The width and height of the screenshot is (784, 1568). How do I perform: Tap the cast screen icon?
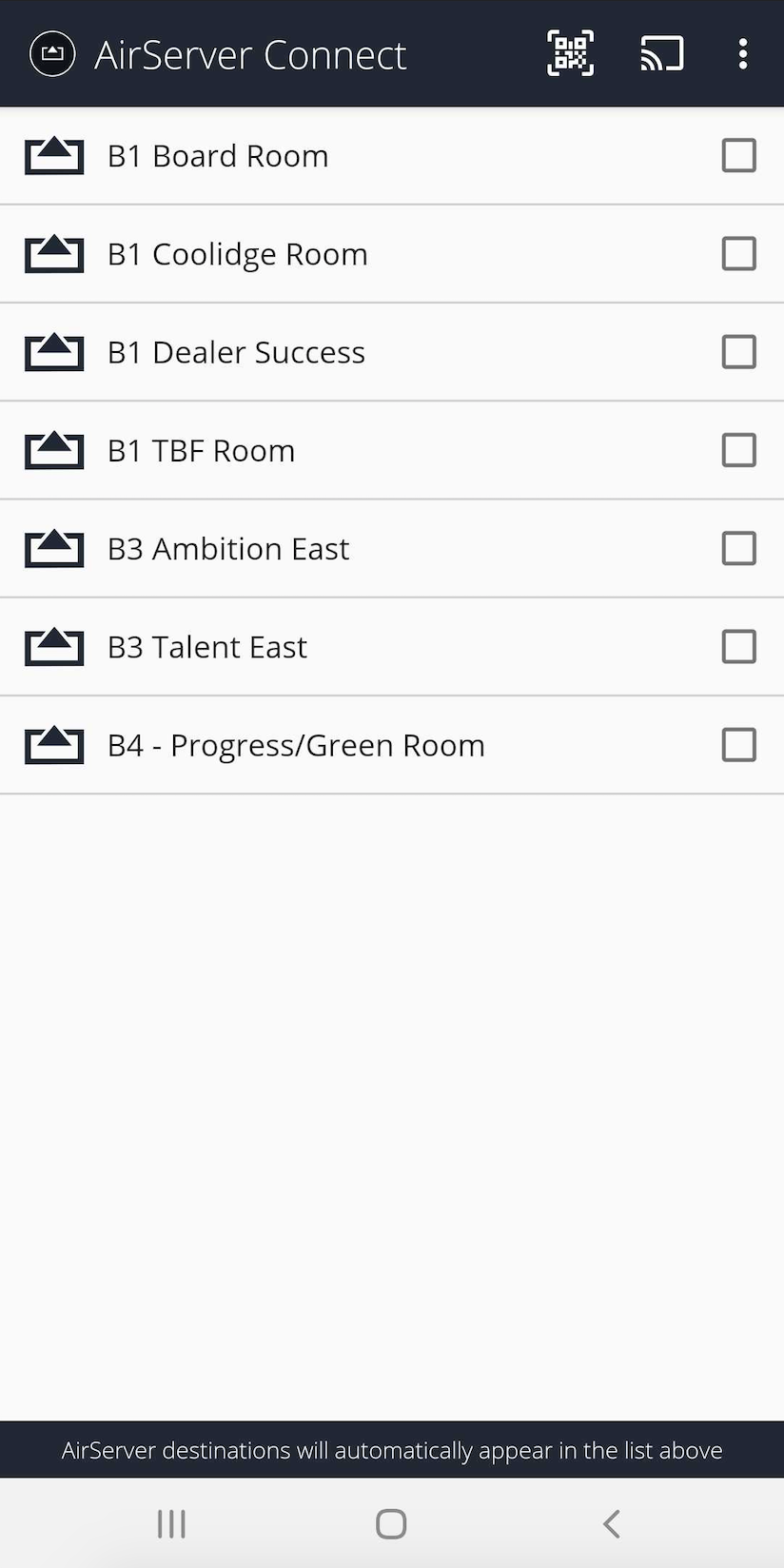662,53
